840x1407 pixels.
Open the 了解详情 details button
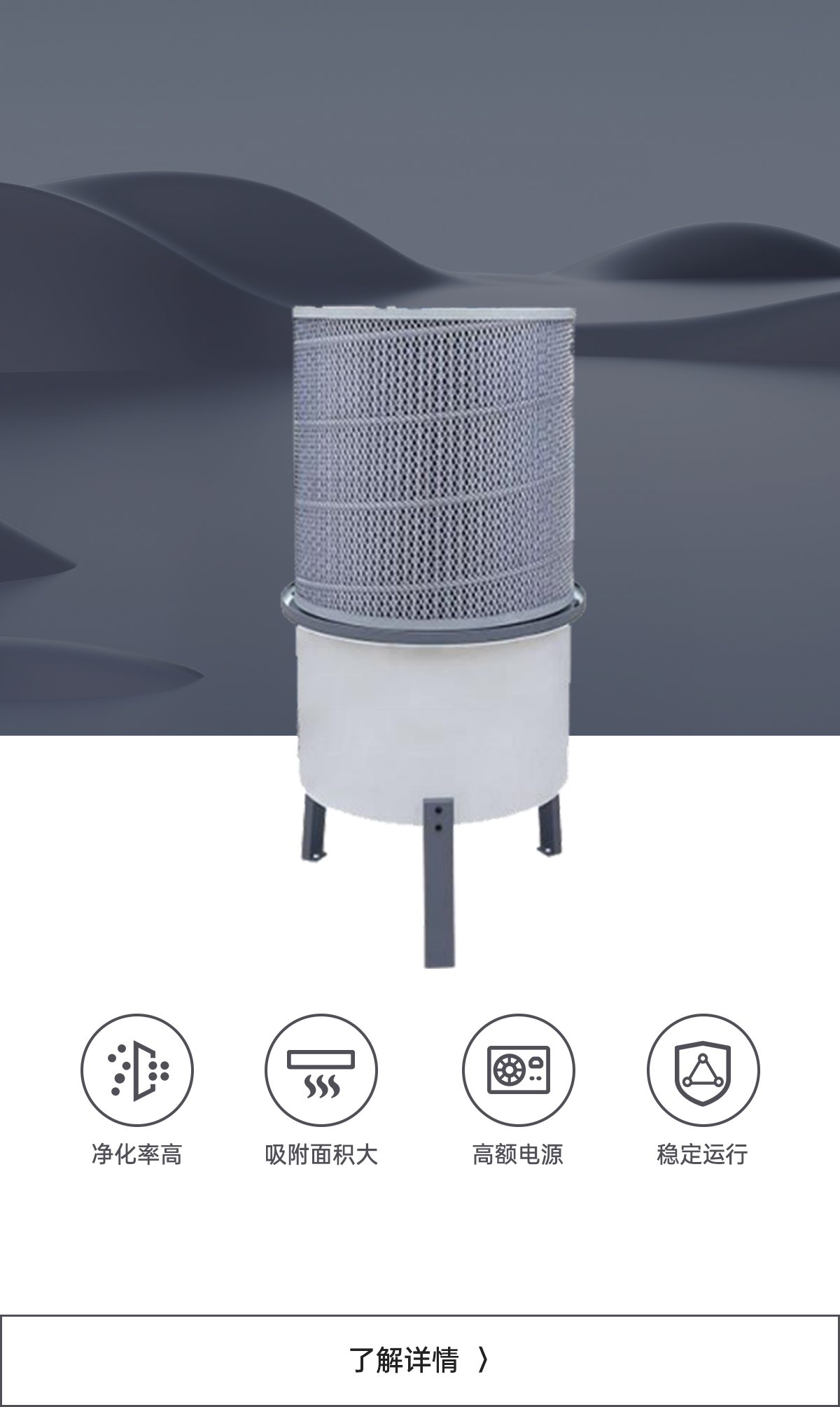[x=419, y=1359]
